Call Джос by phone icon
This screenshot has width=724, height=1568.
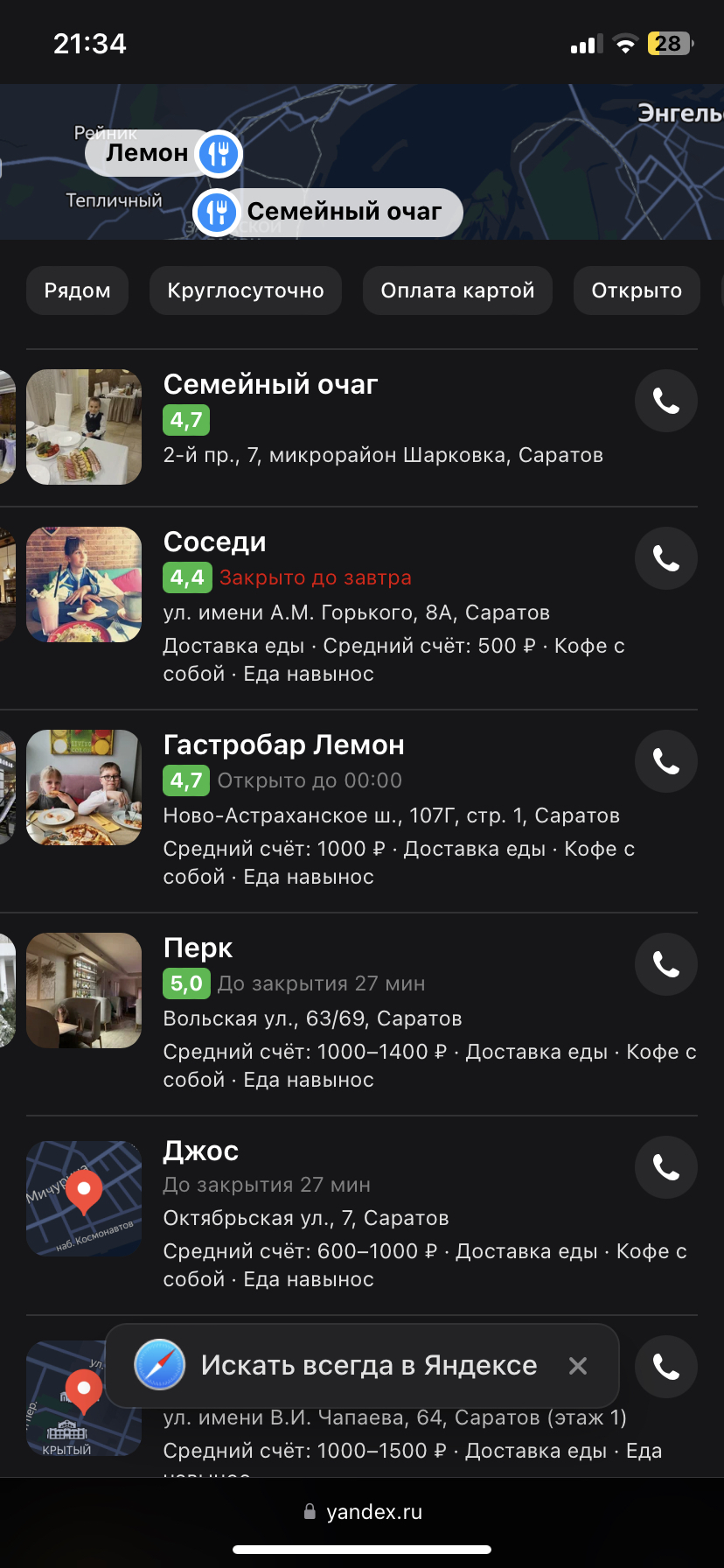pyautogui.click(x=665, y=1167)
